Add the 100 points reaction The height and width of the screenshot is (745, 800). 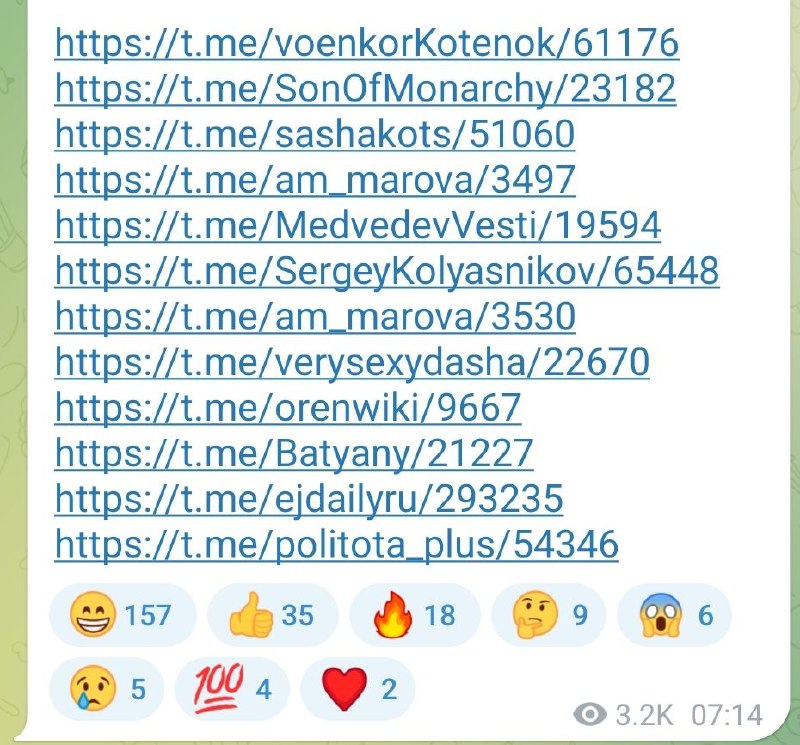pos(230,688)
